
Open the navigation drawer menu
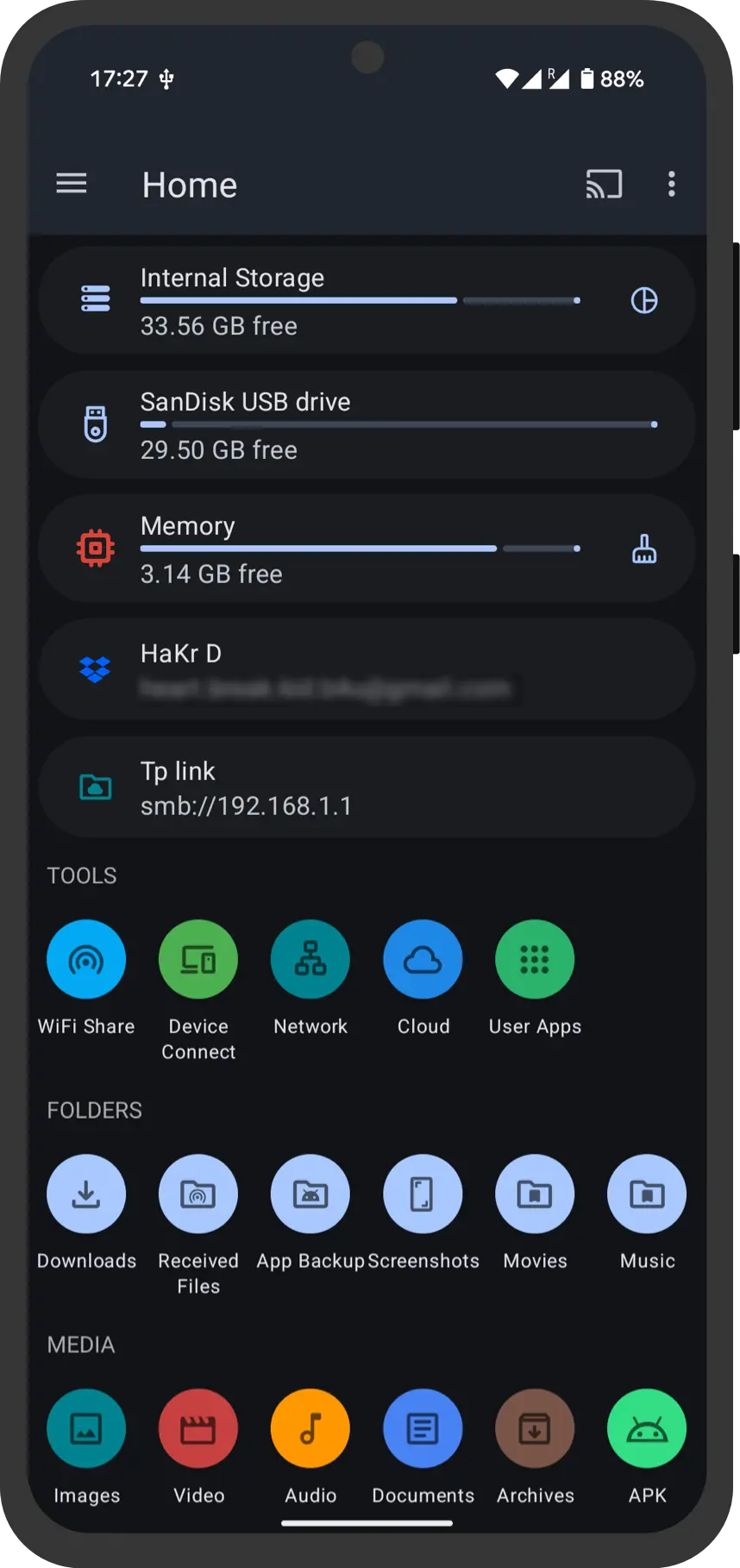click(72, 184)
